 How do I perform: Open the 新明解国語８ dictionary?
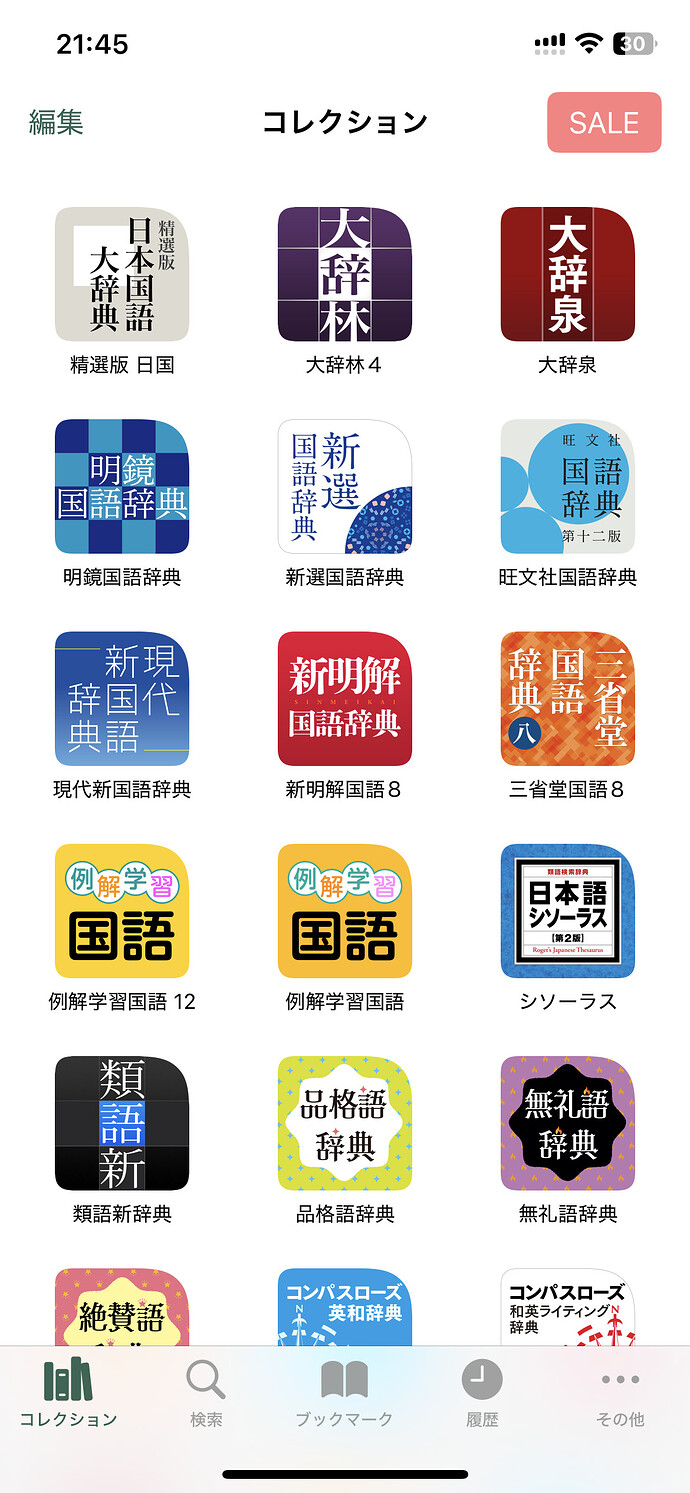(x=345, y=699)
